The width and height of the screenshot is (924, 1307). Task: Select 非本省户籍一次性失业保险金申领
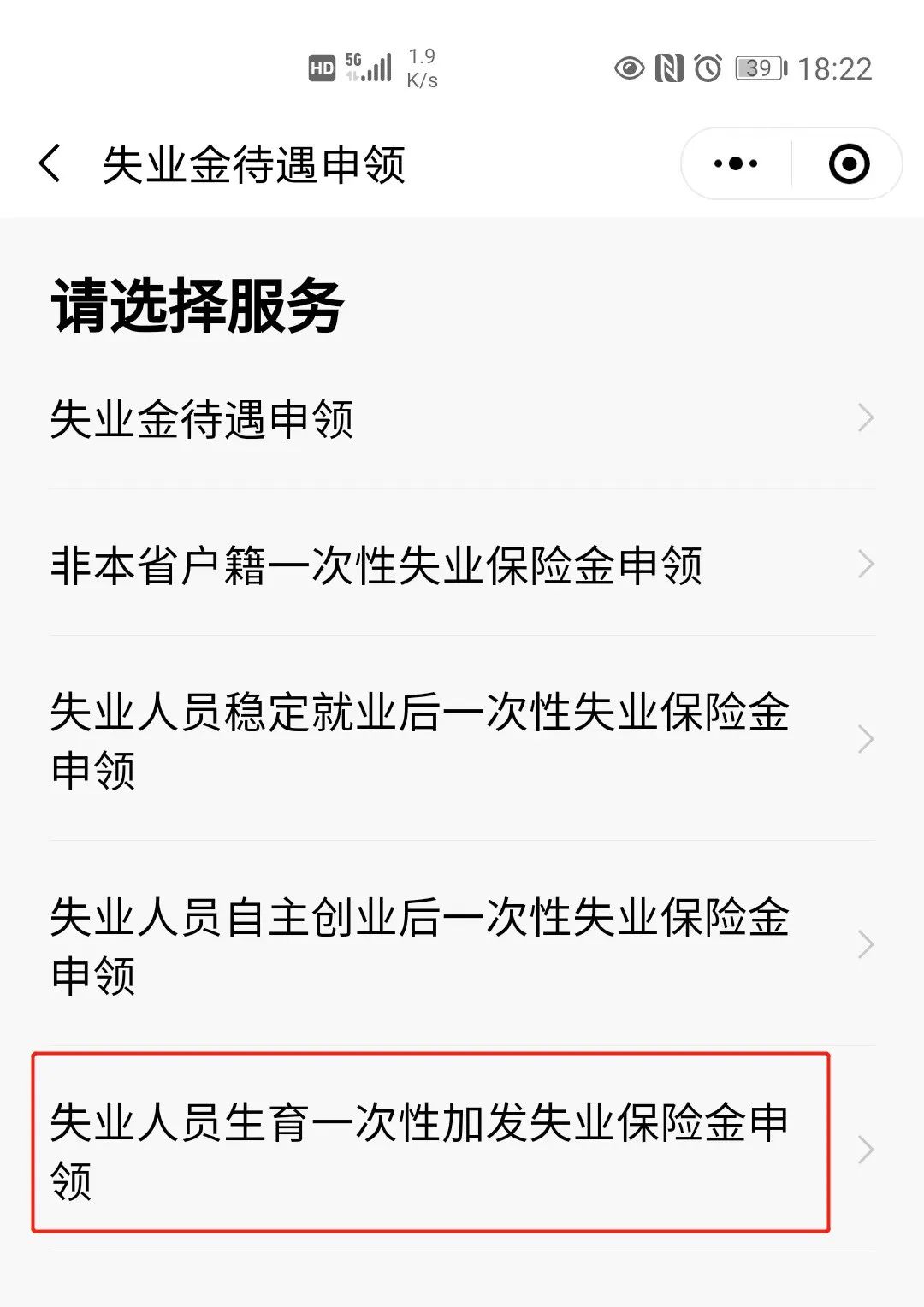pyautogui.click(x=462, y=565)
